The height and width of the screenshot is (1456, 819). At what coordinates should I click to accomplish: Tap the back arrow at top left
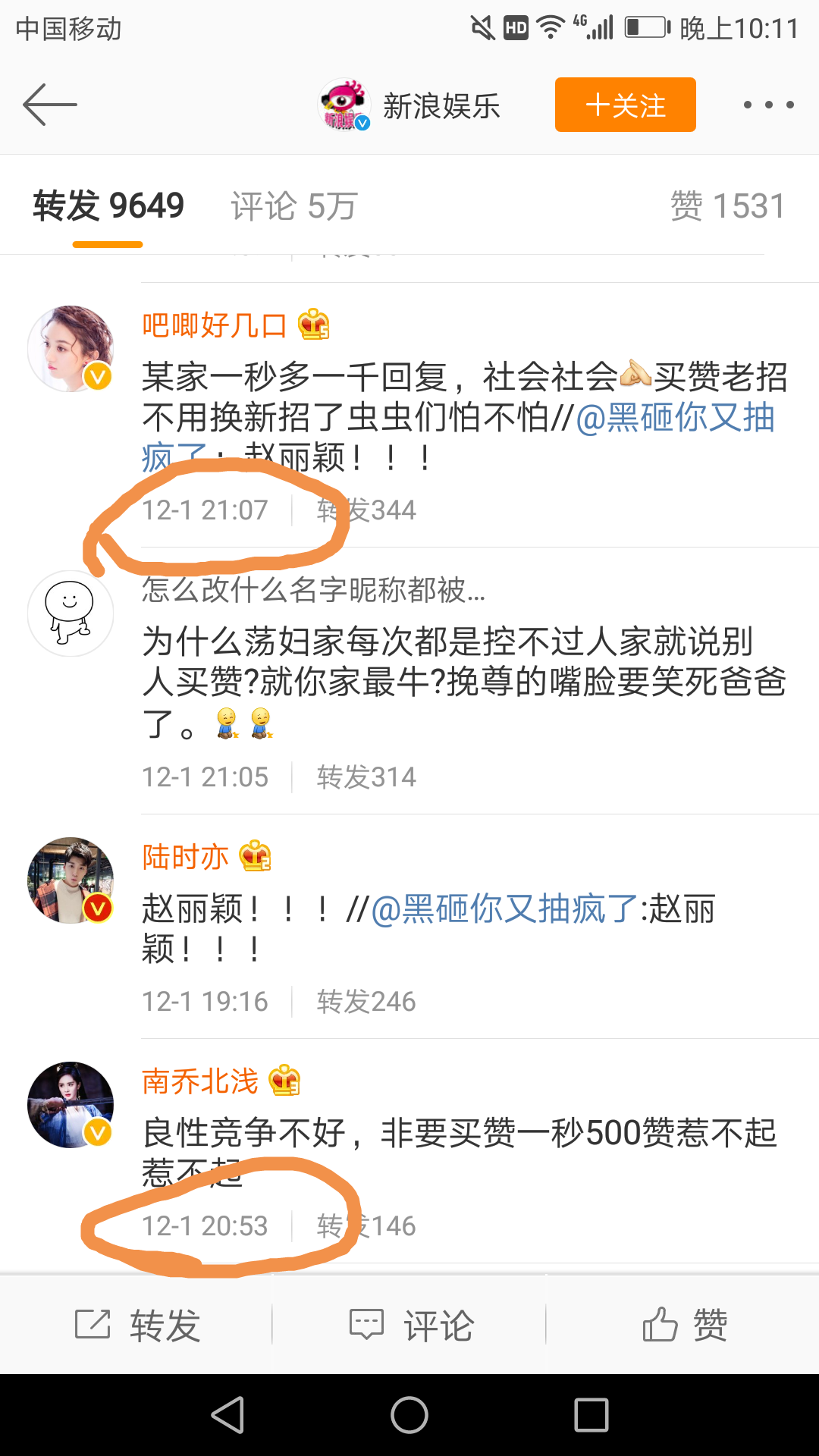49,105
